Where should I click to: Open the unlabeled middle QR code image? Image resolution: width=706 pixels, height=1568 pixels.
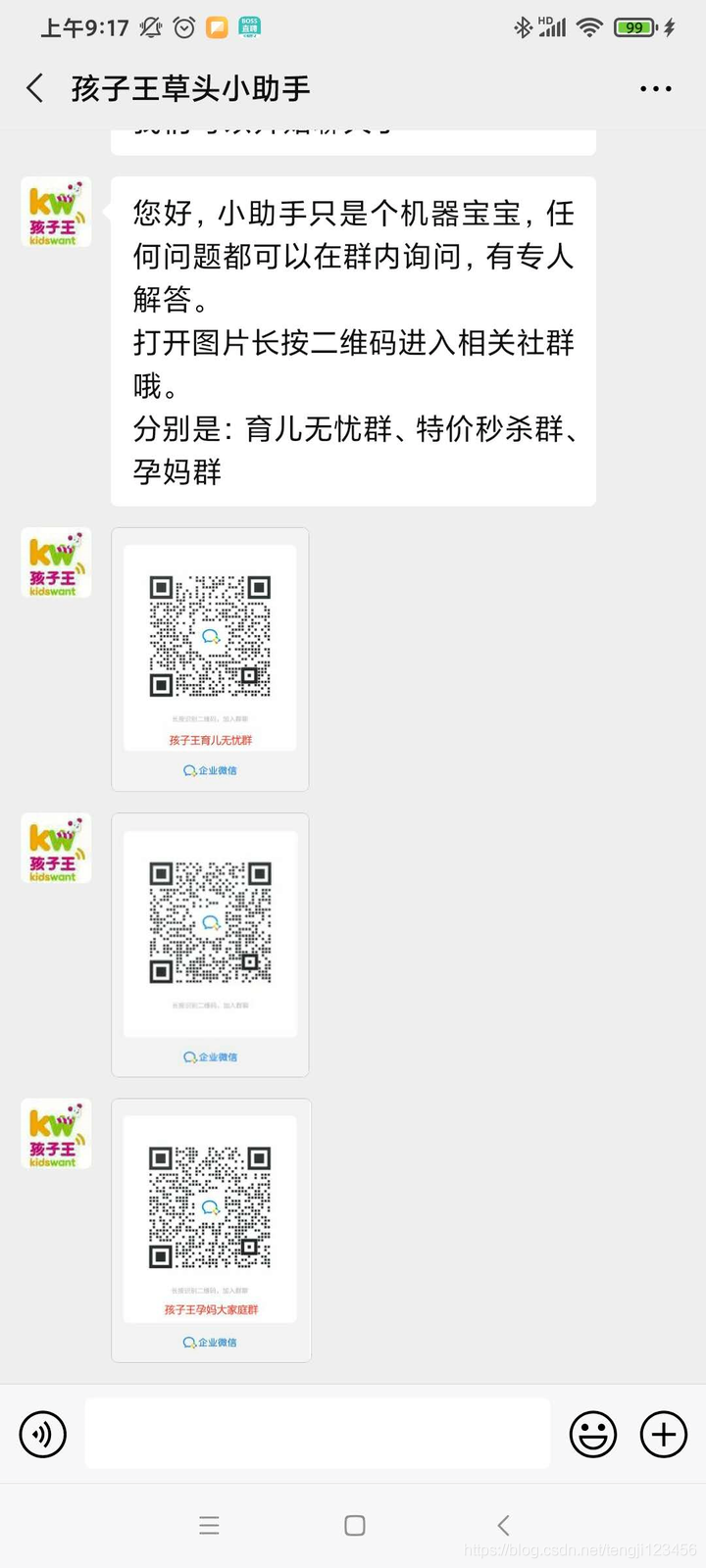click(210, 944)
